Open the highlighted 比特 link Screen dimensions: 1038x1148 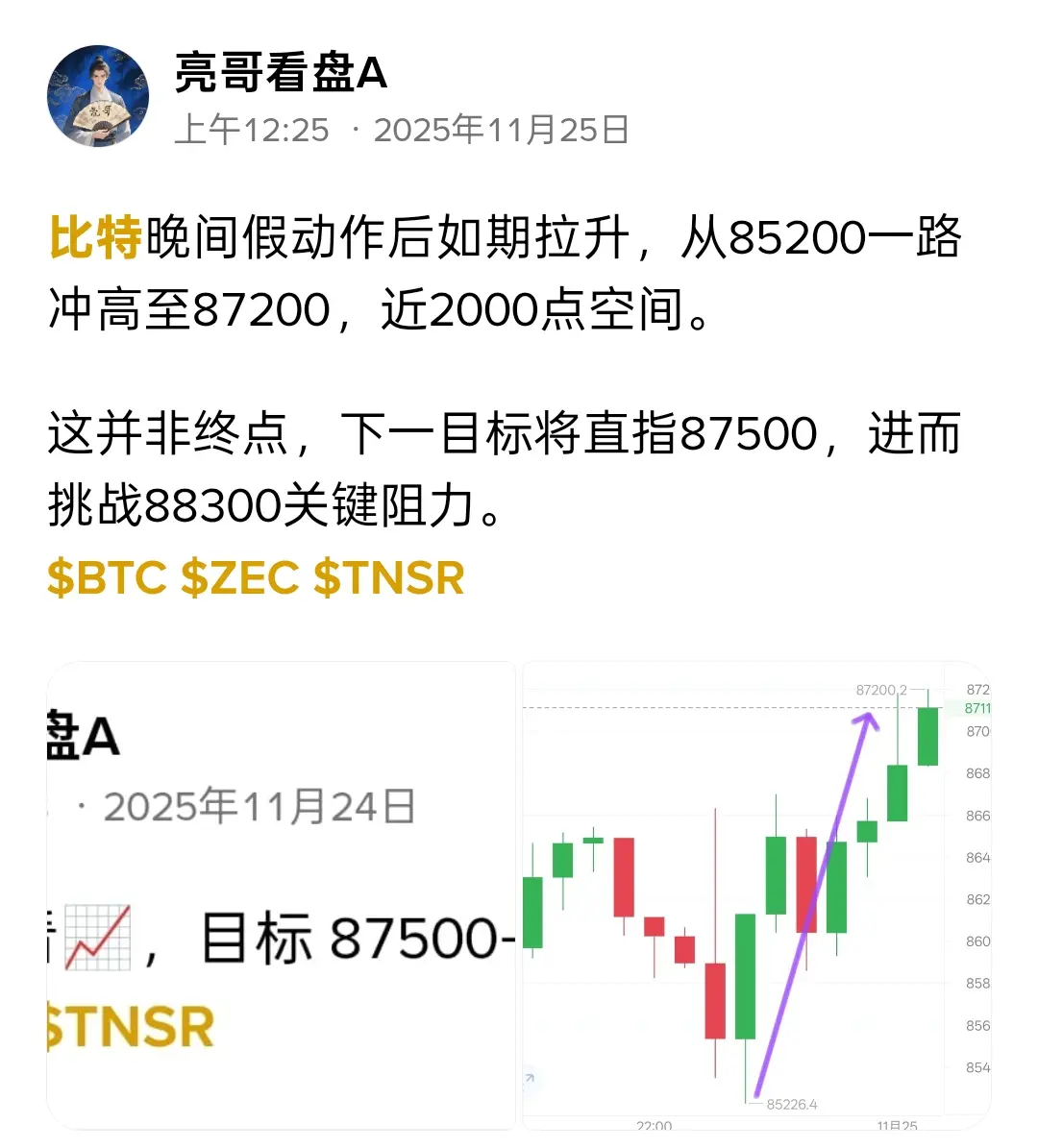click(x=95, y=237)
